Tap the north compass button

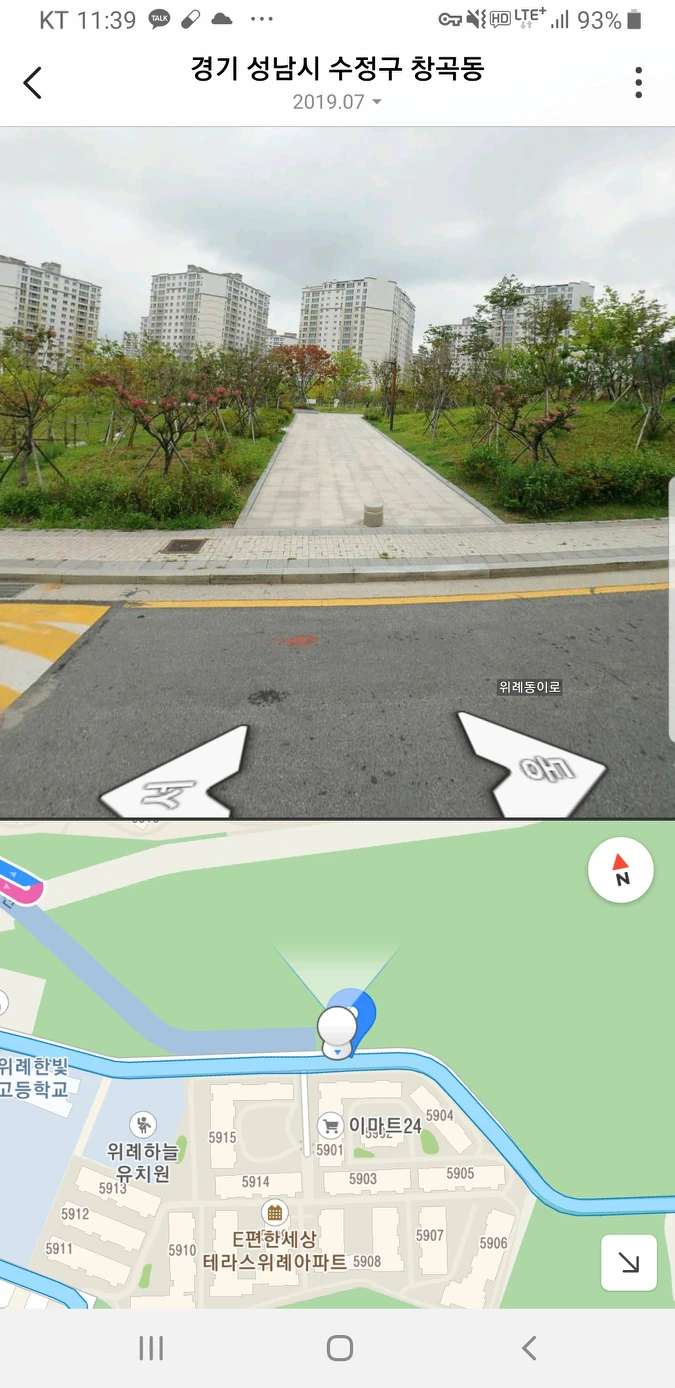coord(621,870)
